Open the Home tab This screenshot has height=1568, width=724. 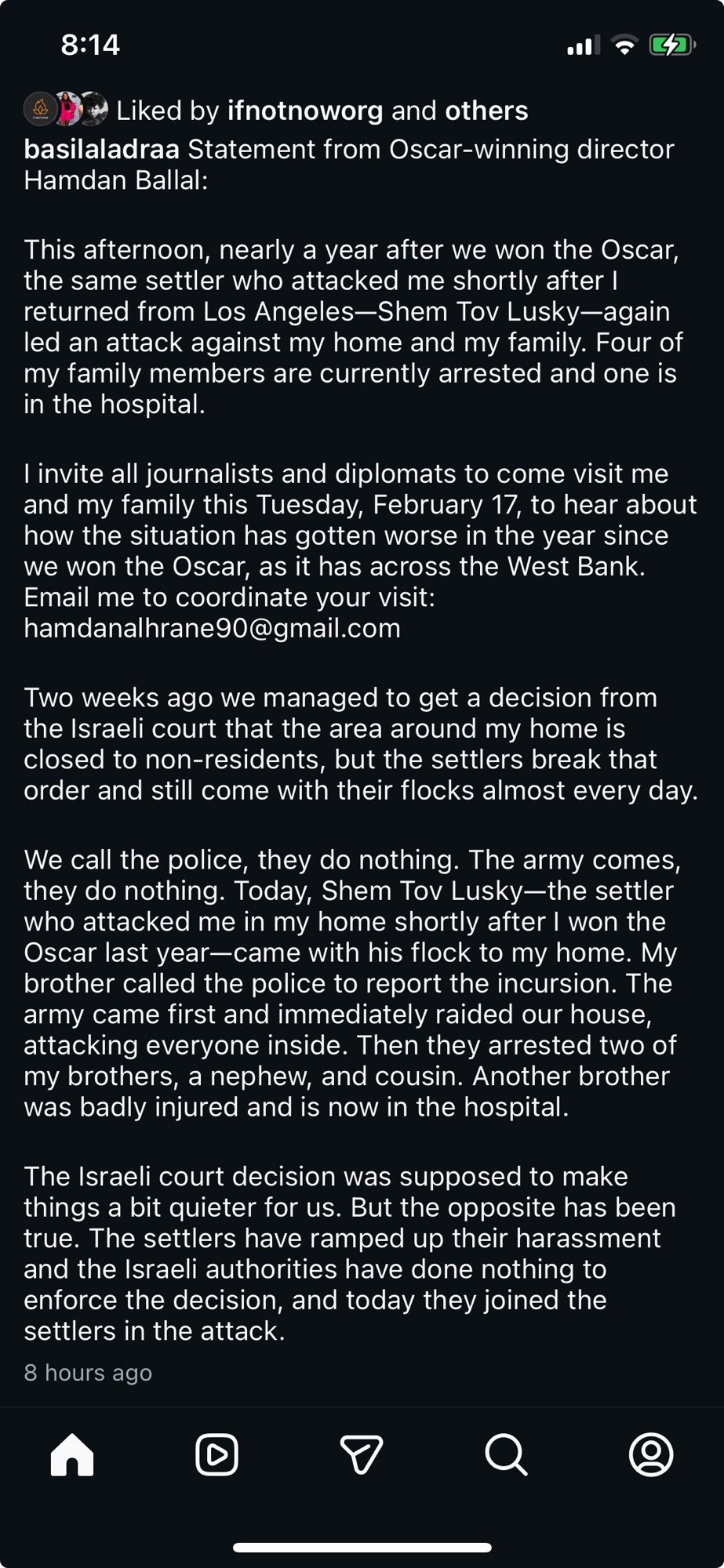72,1455
